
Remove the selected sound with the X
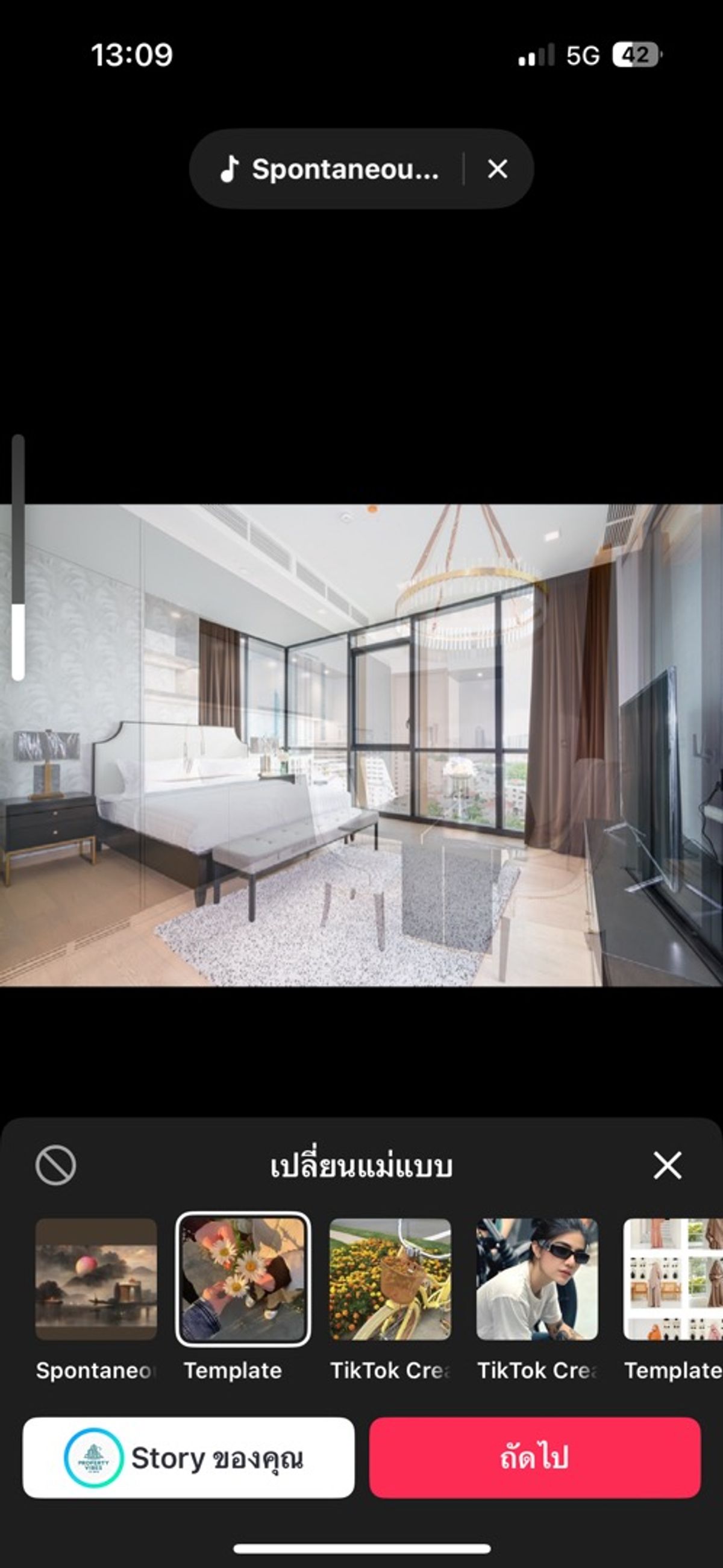pyautogui.click(x=497, y=169)
